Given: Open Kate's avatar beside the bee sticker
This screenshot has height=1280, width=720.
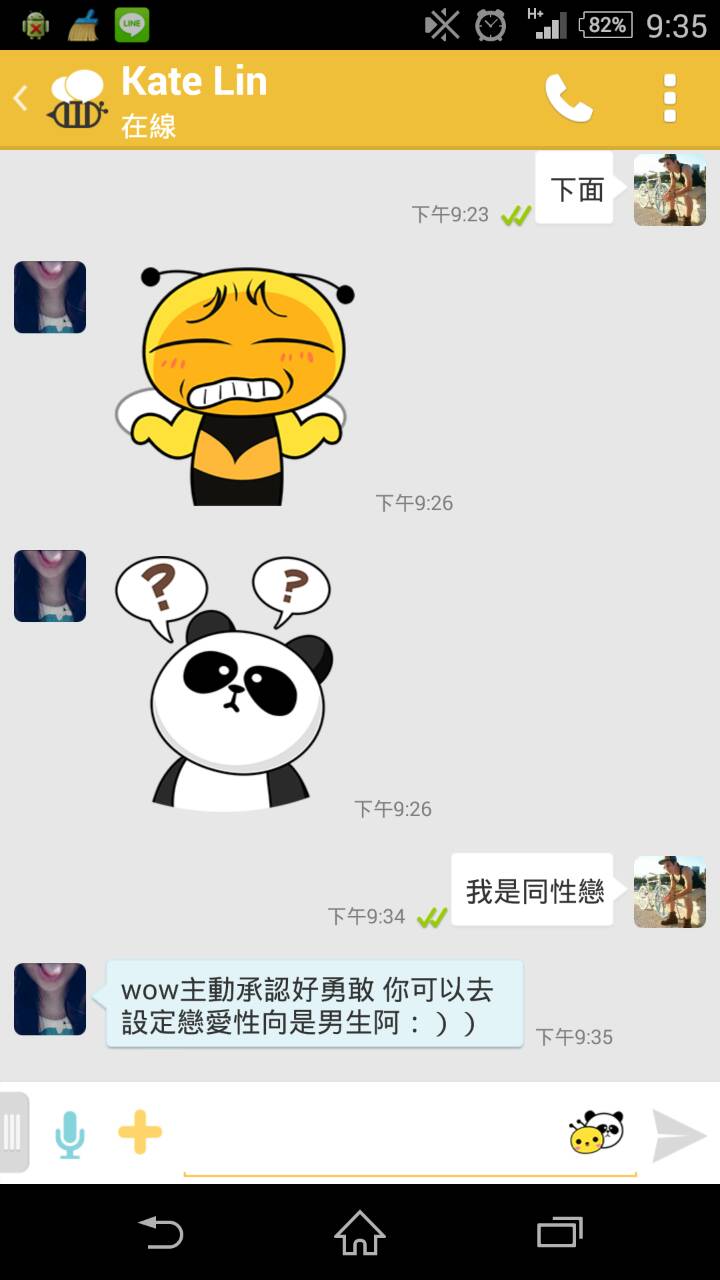Looking at the screenshot, I should [50, 297].
